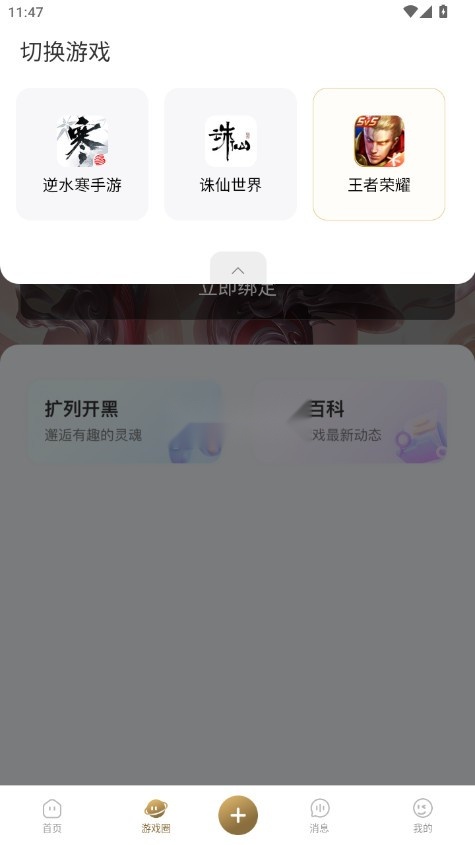Tap the plus button to create a post
Viewport: 475px width, 845px height.
click(x=238, y=815)
